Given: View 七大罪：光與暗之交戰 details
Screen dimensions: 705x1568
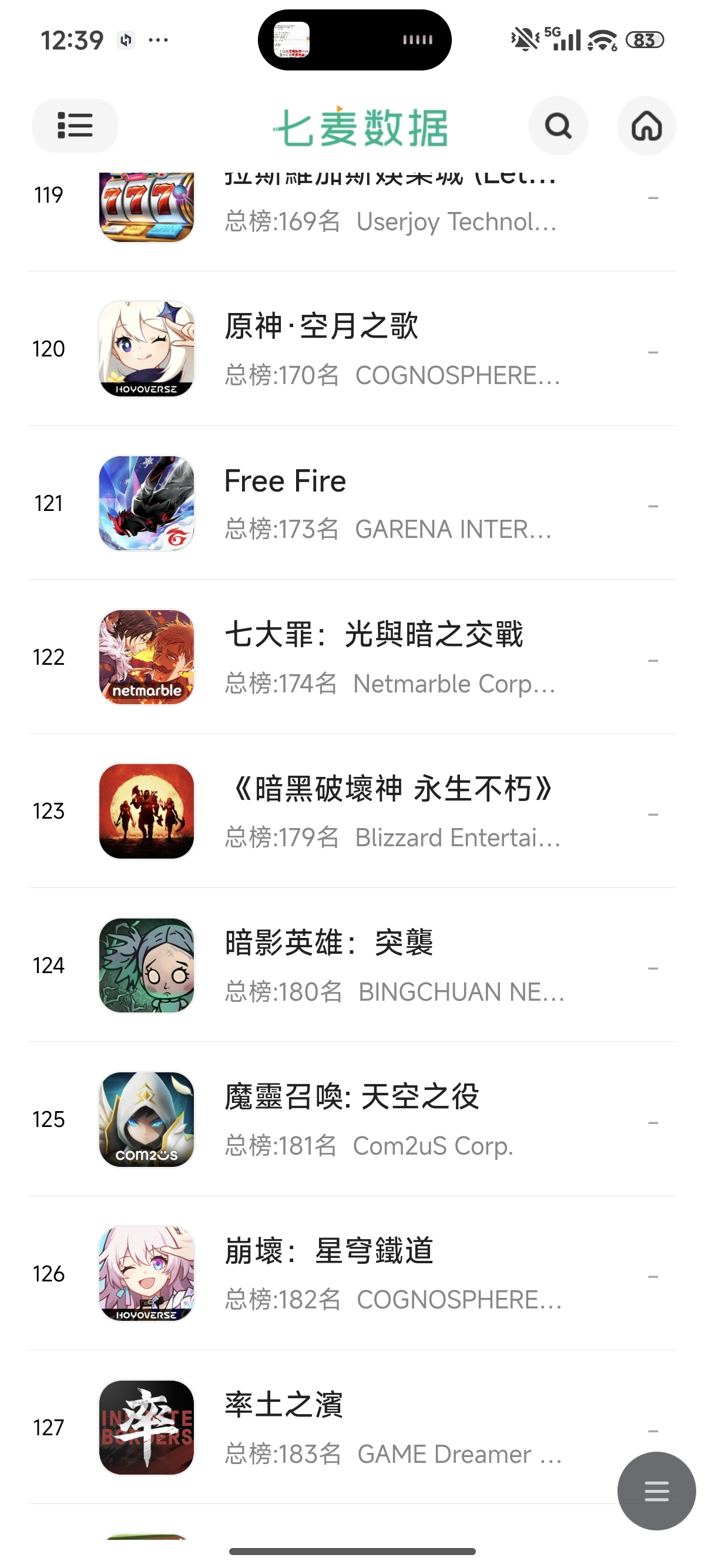Looking at the screenshot, I should tap(352, 657).
